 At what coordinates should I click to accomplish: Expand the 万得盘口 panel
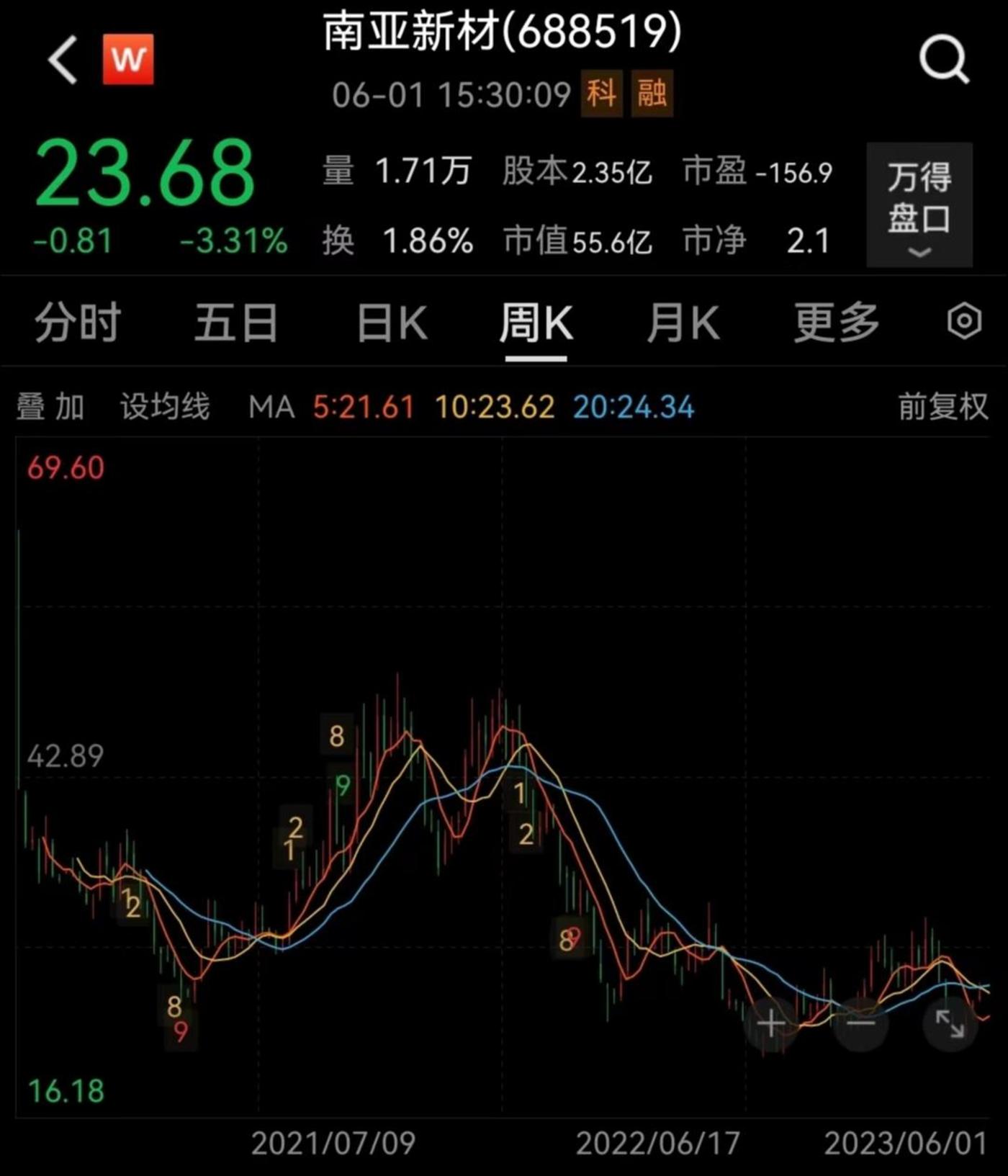pos(919,205)
